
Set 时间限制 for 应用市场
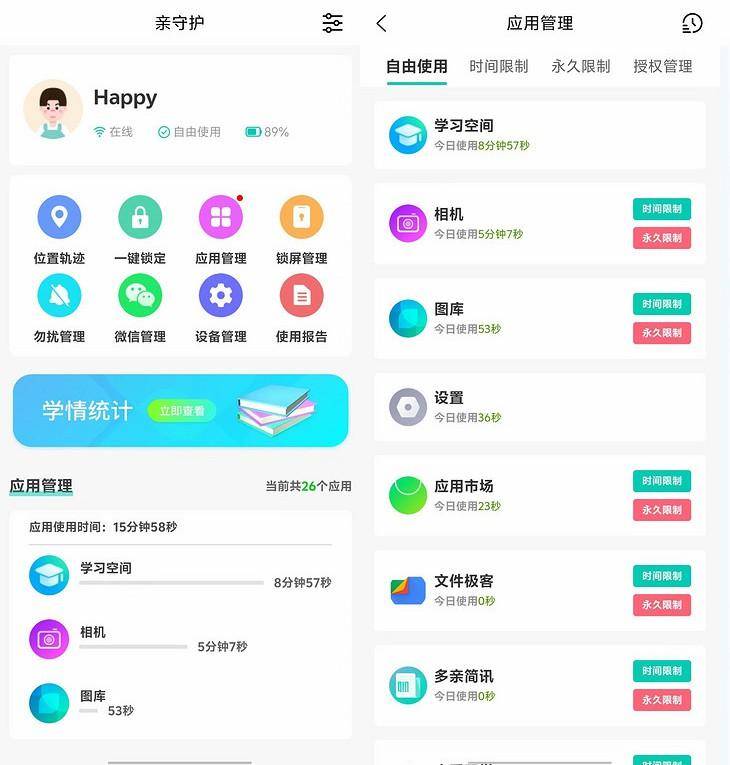click(662, 481)
